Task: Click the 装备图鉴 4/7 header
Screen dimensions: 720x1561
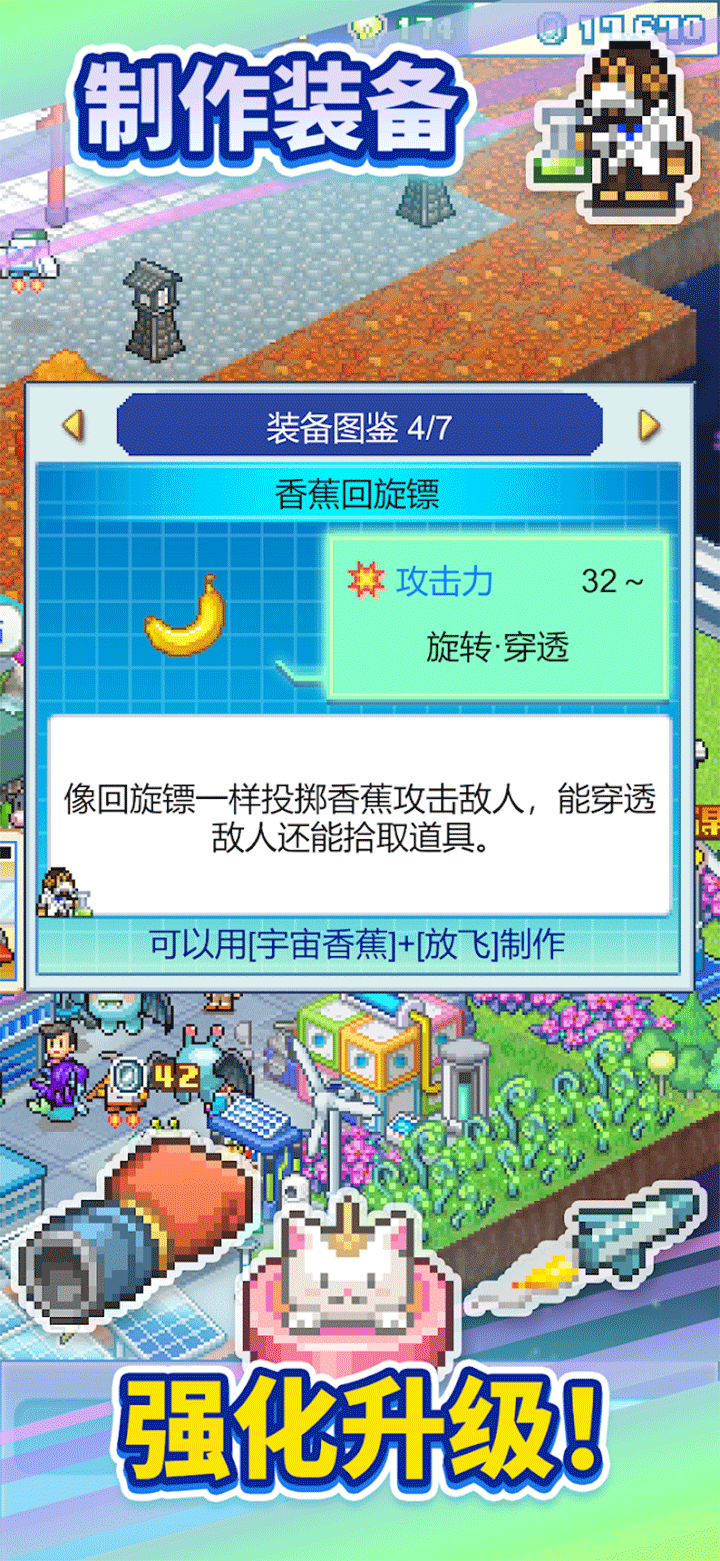Action: pyautogui.click(x=360, y=423)
